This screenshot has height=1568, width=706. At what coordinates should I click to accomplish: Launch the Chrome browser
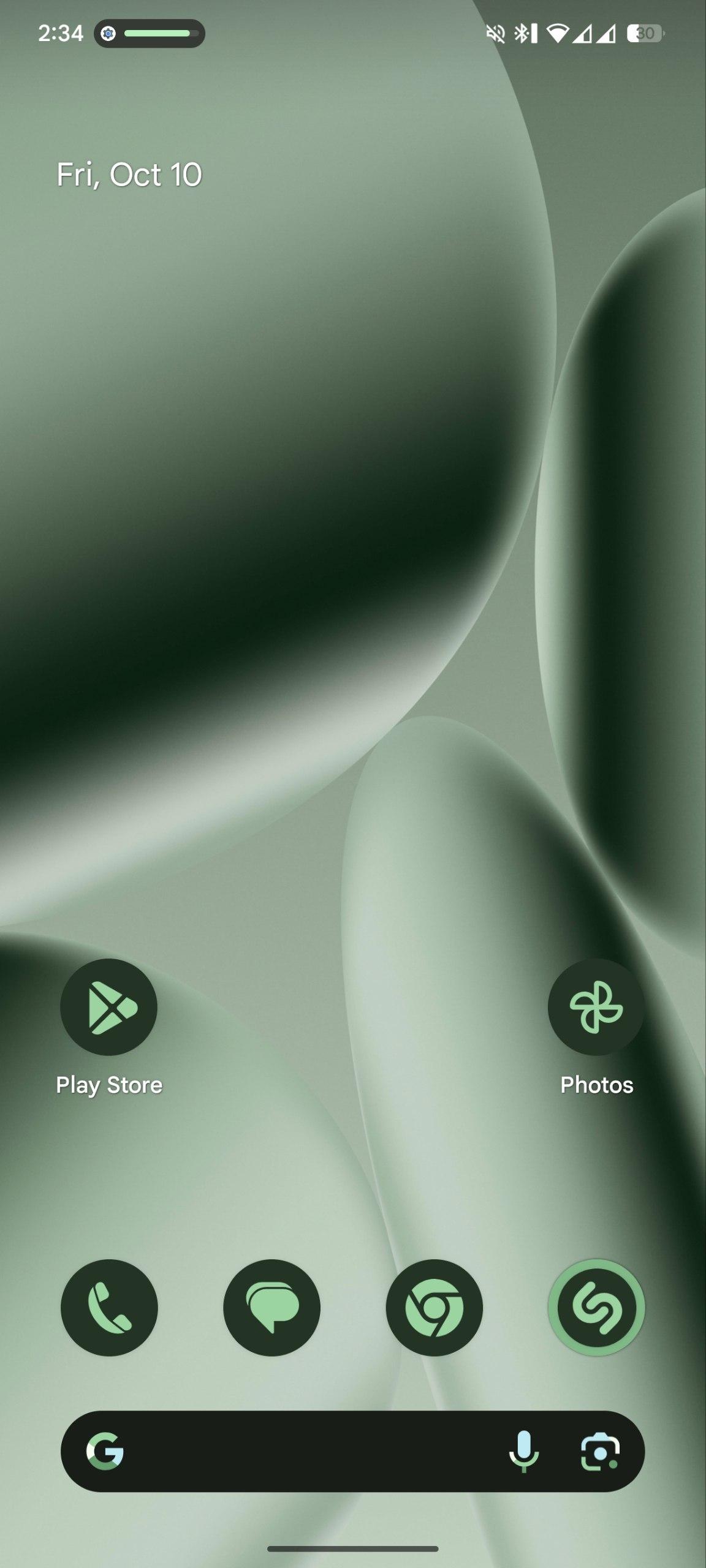[434, 1307]
